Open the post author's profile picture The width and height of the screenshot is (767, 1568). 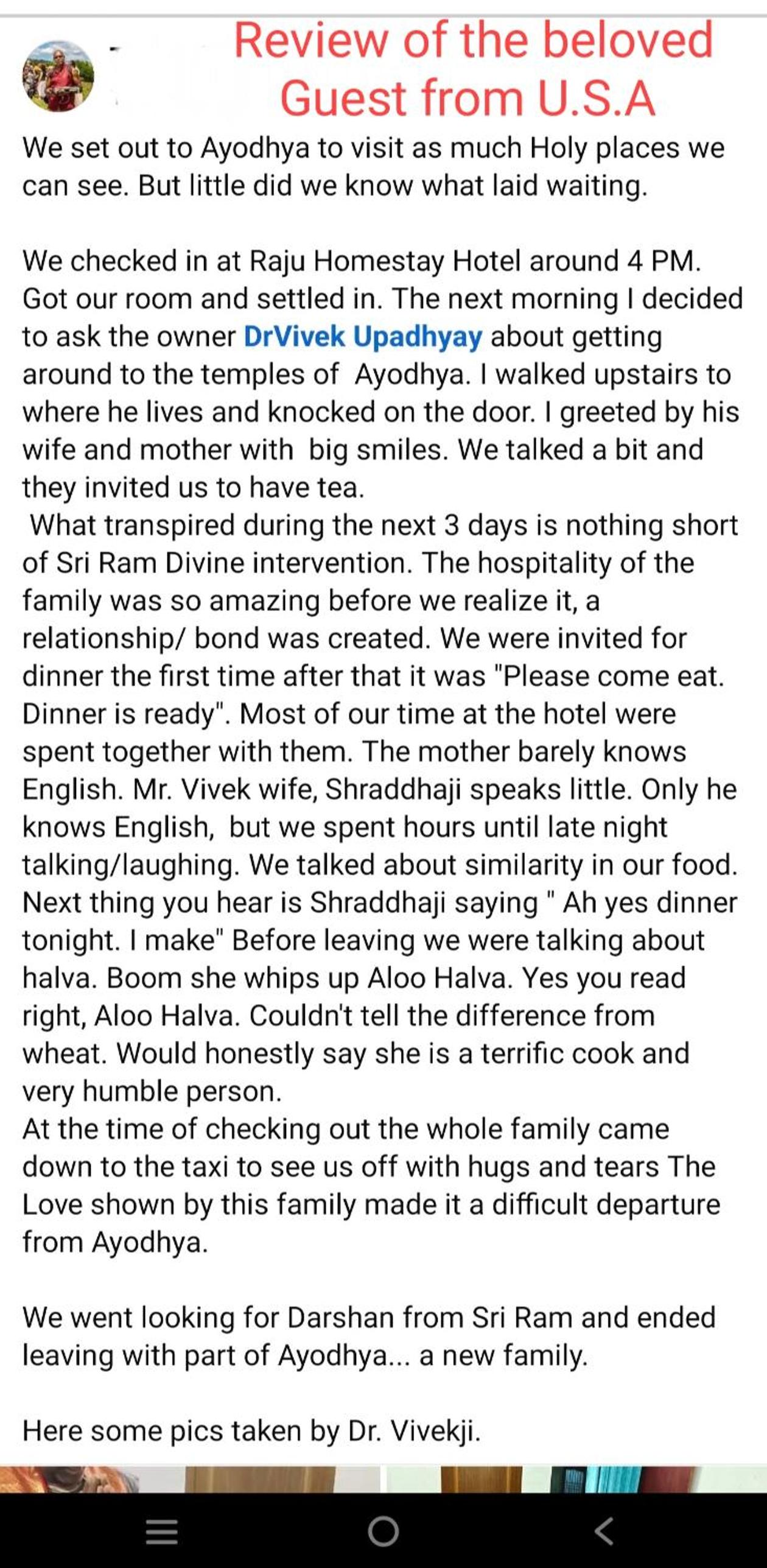58,76
